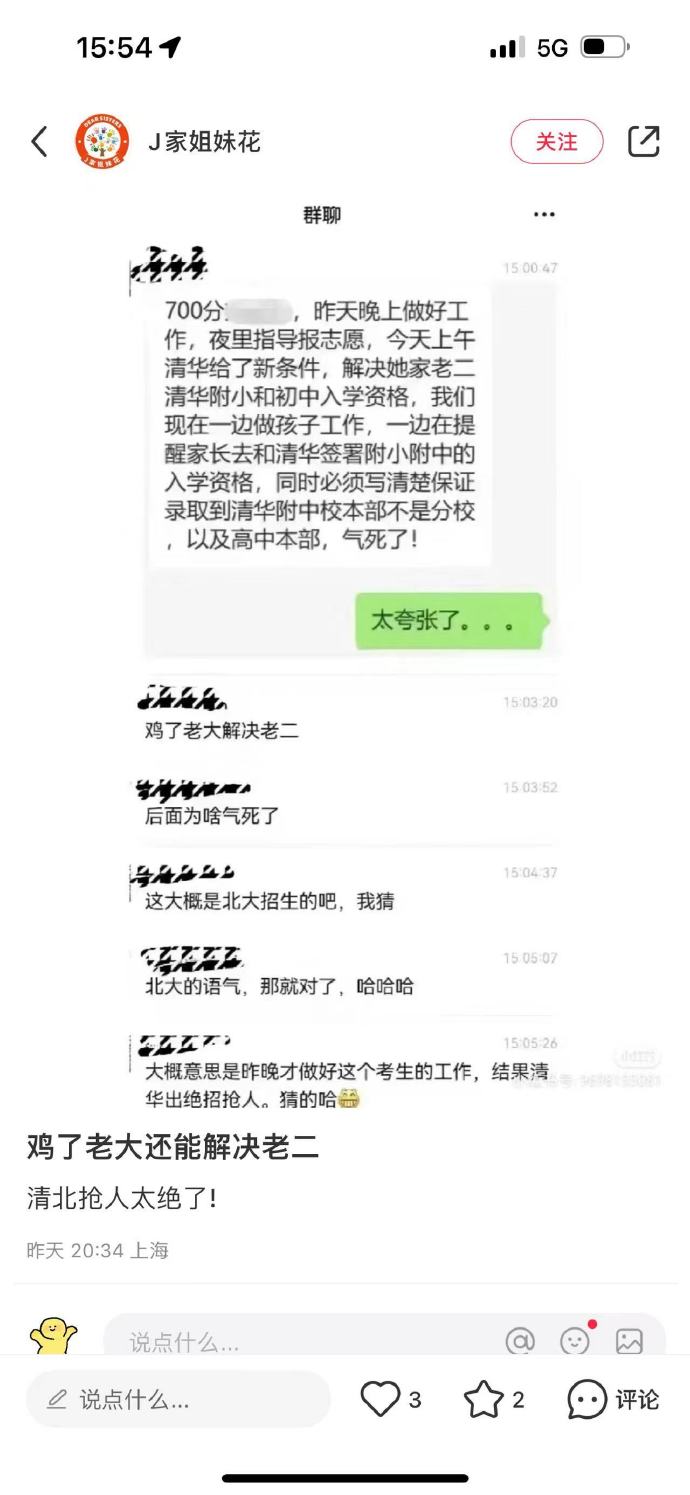Open the emoji picker icon

coord(575,1340)
